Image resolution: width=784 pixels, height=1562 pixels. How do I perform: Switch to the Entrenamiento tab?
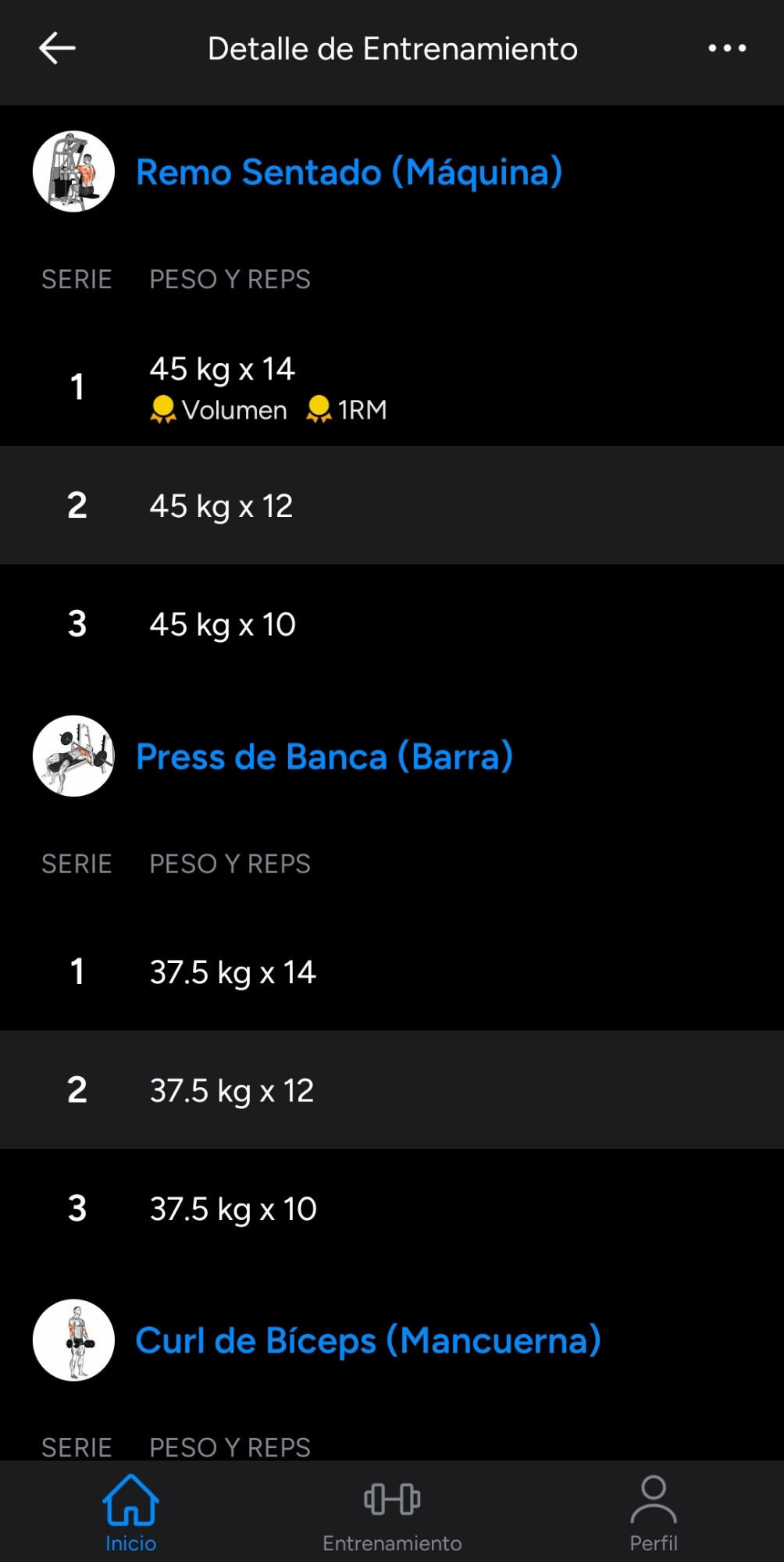[392, 1513]
